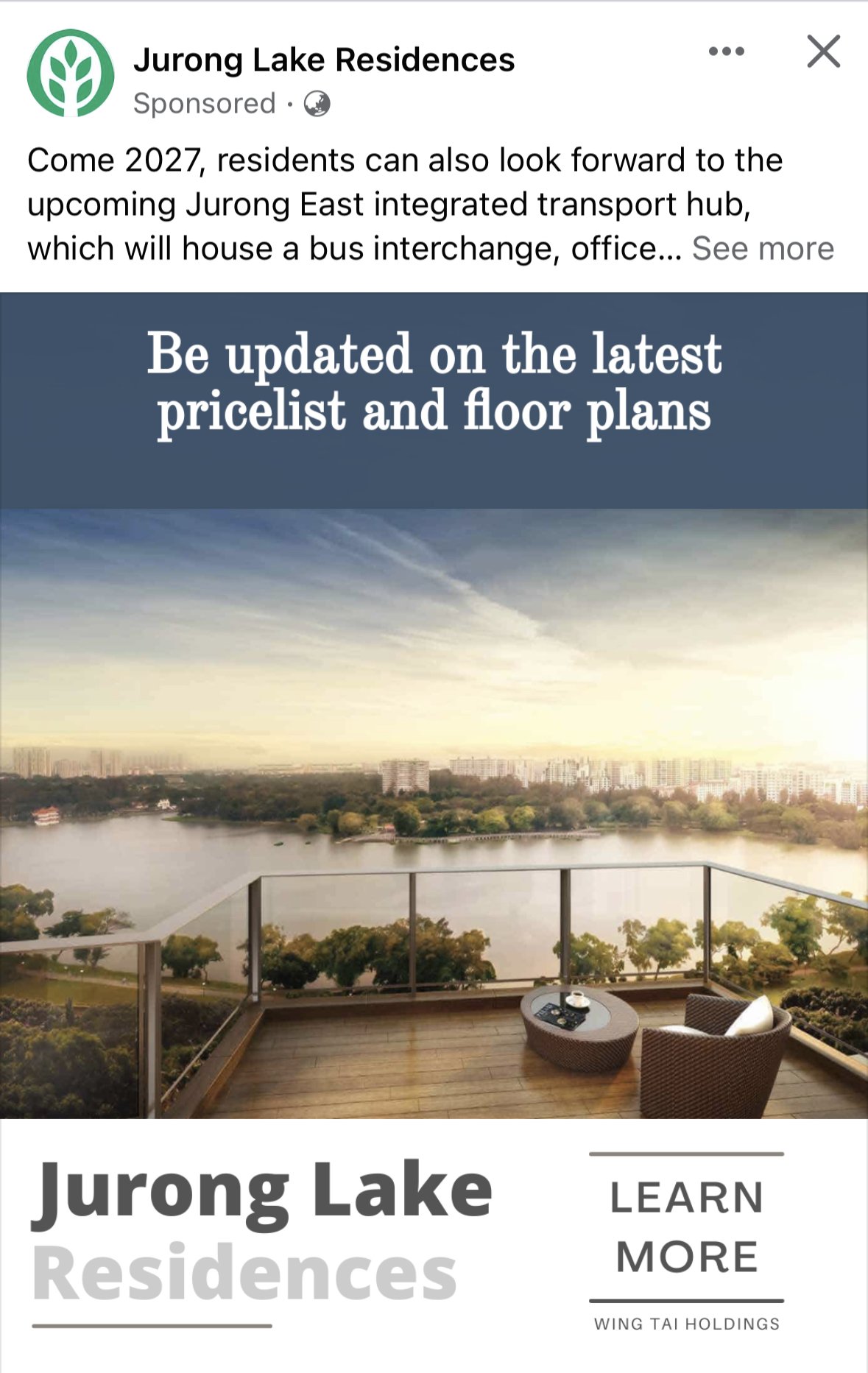Dismiss the sponsored post
The image size is (868, 1373).
(x=823, y=52)
